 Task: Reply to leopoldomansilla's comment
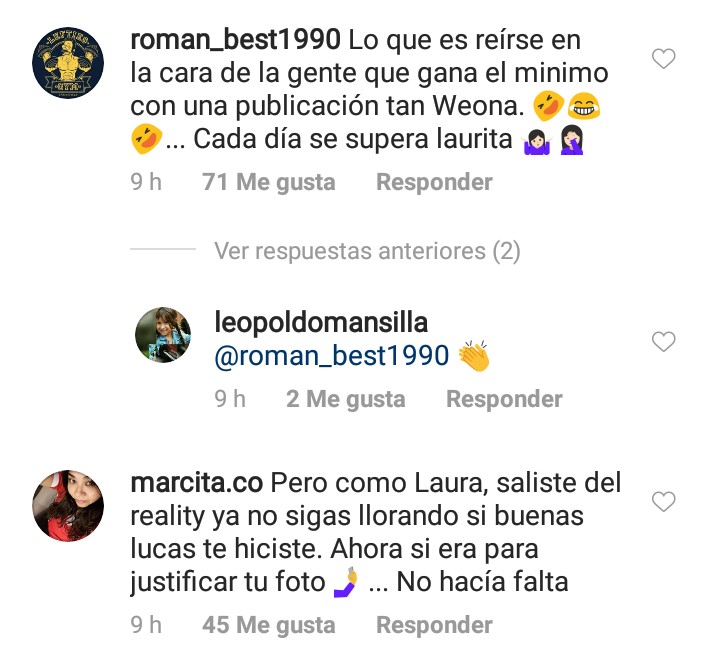pyautogui.click(x=504, y=400)
